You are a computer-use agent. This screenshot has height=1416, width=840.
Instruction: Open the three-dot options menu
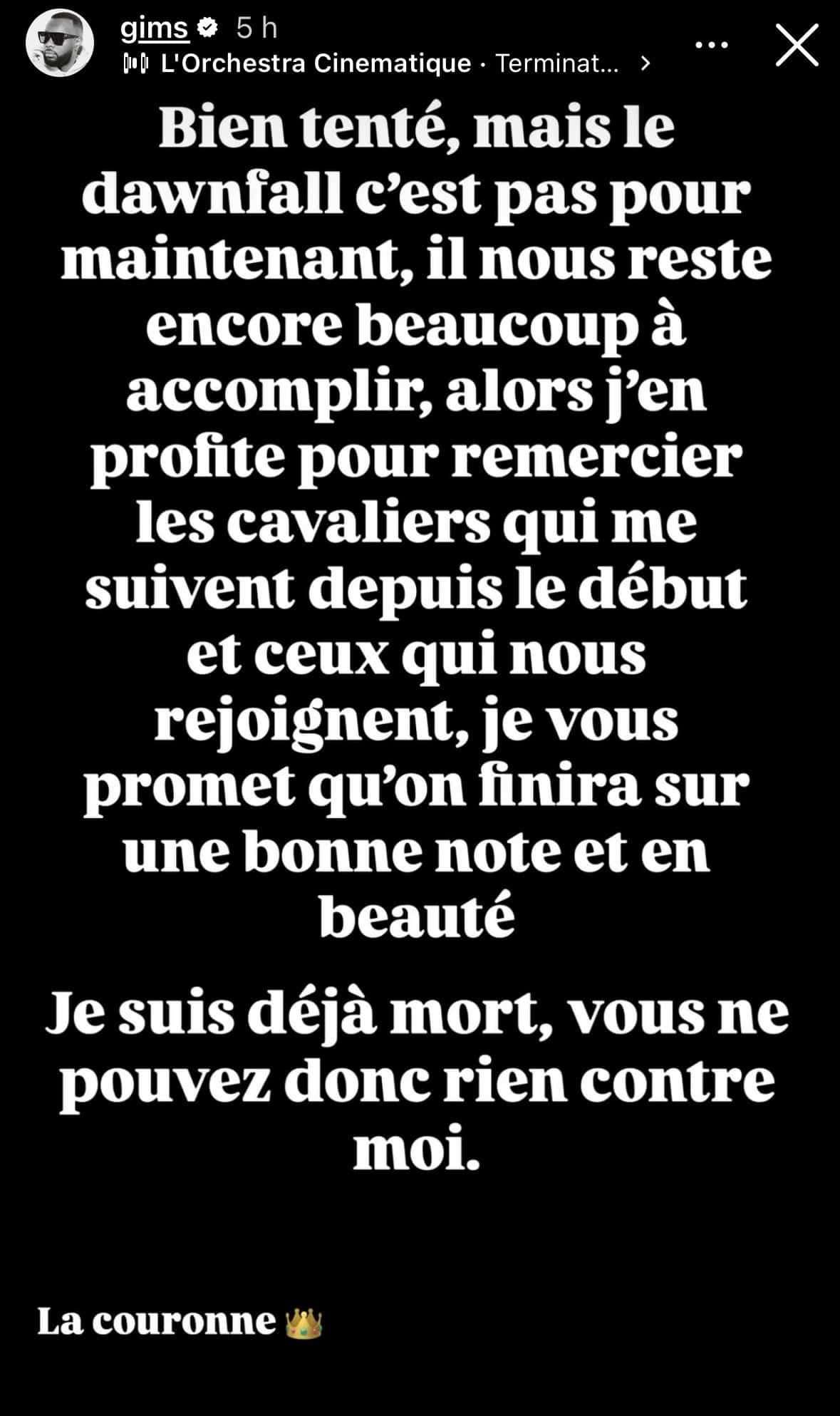[x=711, y=45]
